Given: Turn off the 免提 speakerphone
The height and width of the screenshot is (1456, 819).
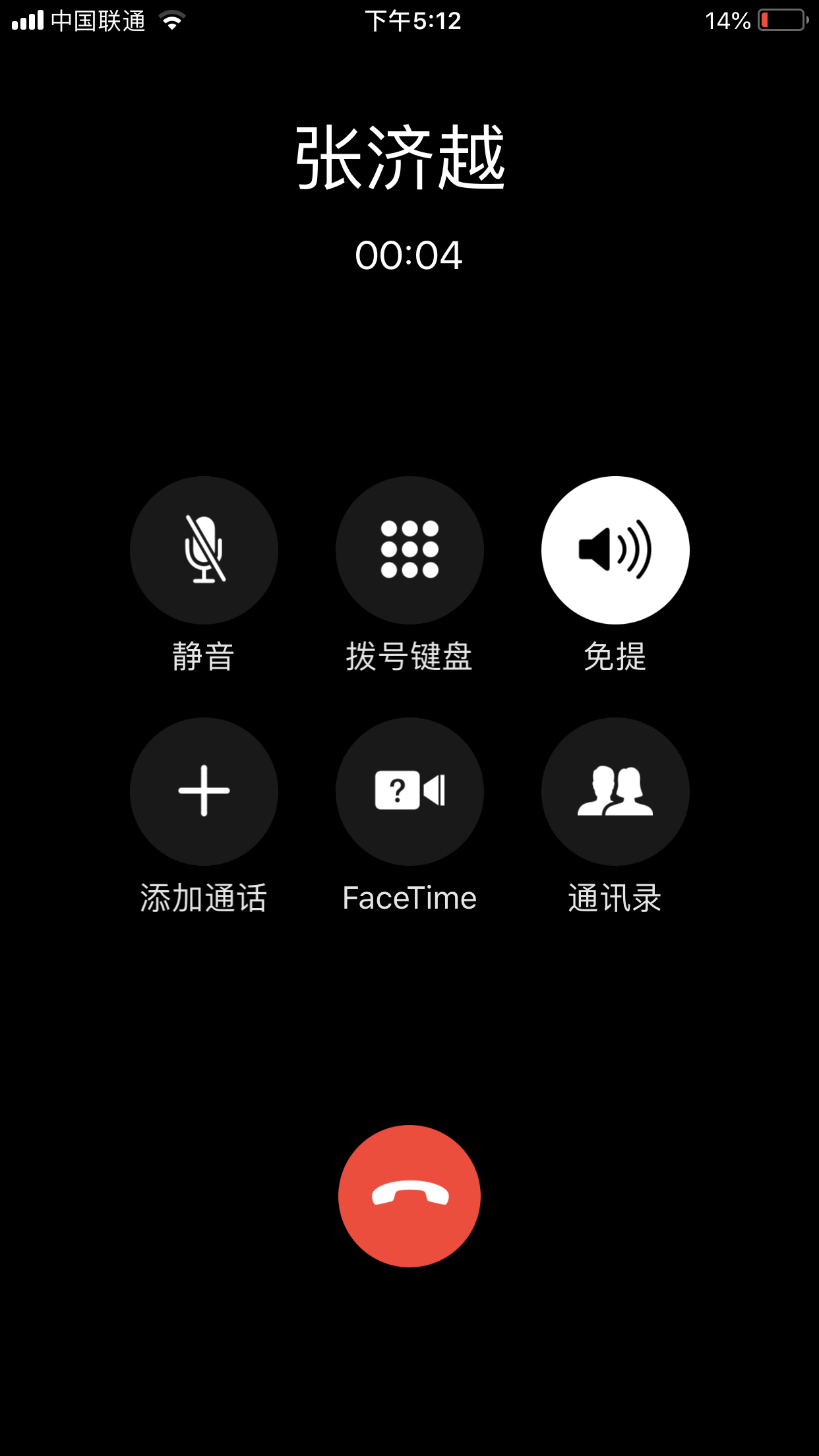Looking at the screenshot, I should pos(615,550).
